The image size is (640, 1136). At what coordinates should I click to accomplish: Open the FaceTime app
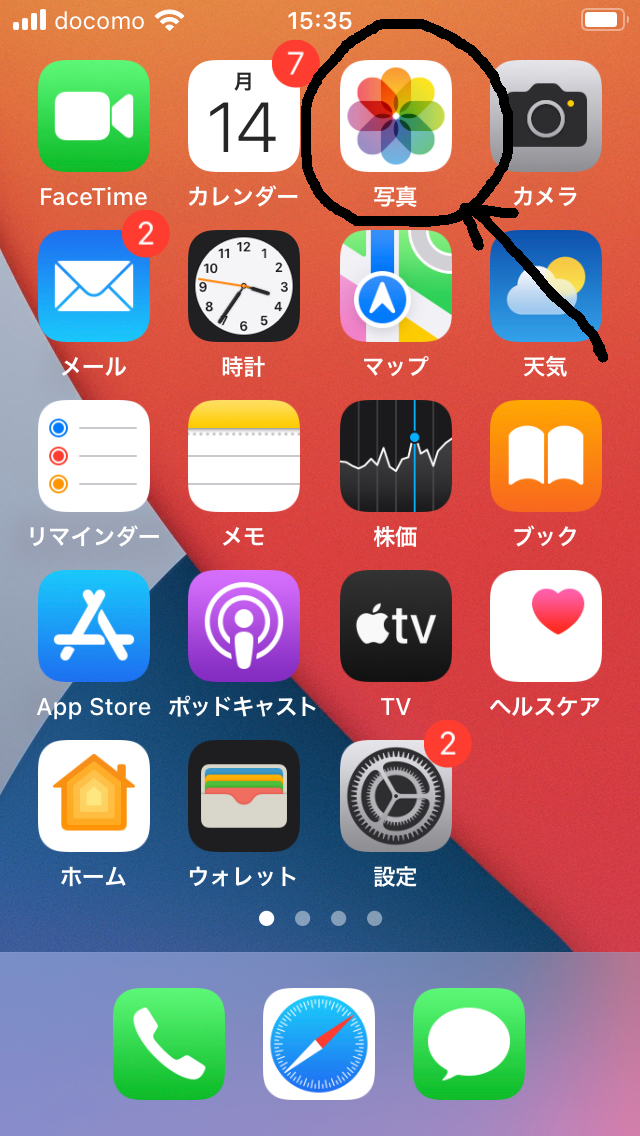94,116
